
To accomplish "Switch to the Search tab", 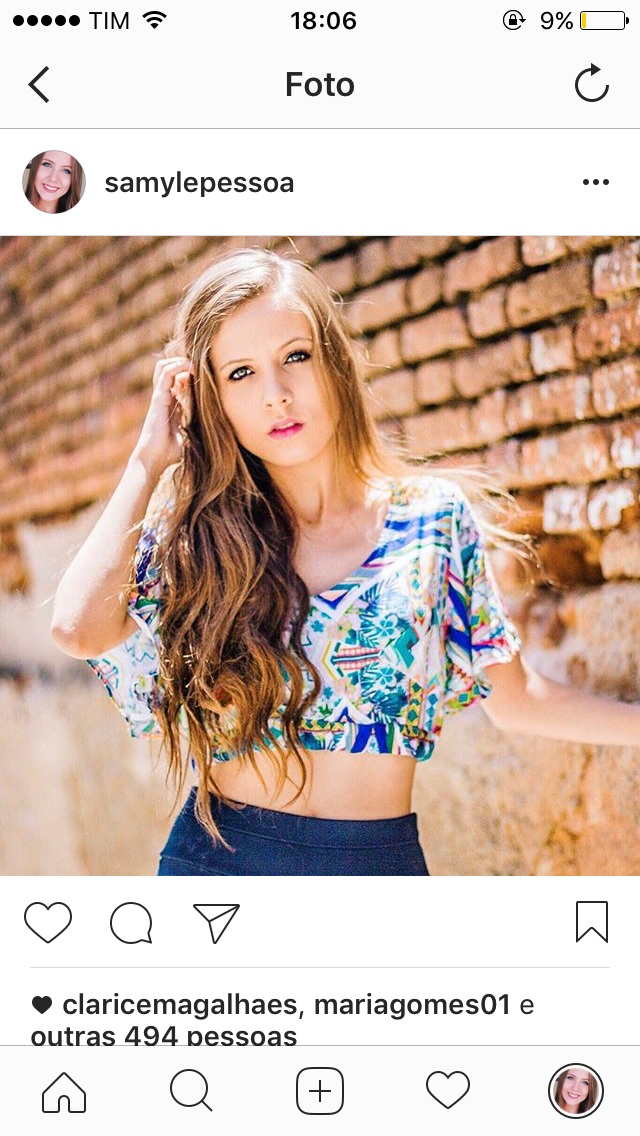I will (x=191, y=1091).
